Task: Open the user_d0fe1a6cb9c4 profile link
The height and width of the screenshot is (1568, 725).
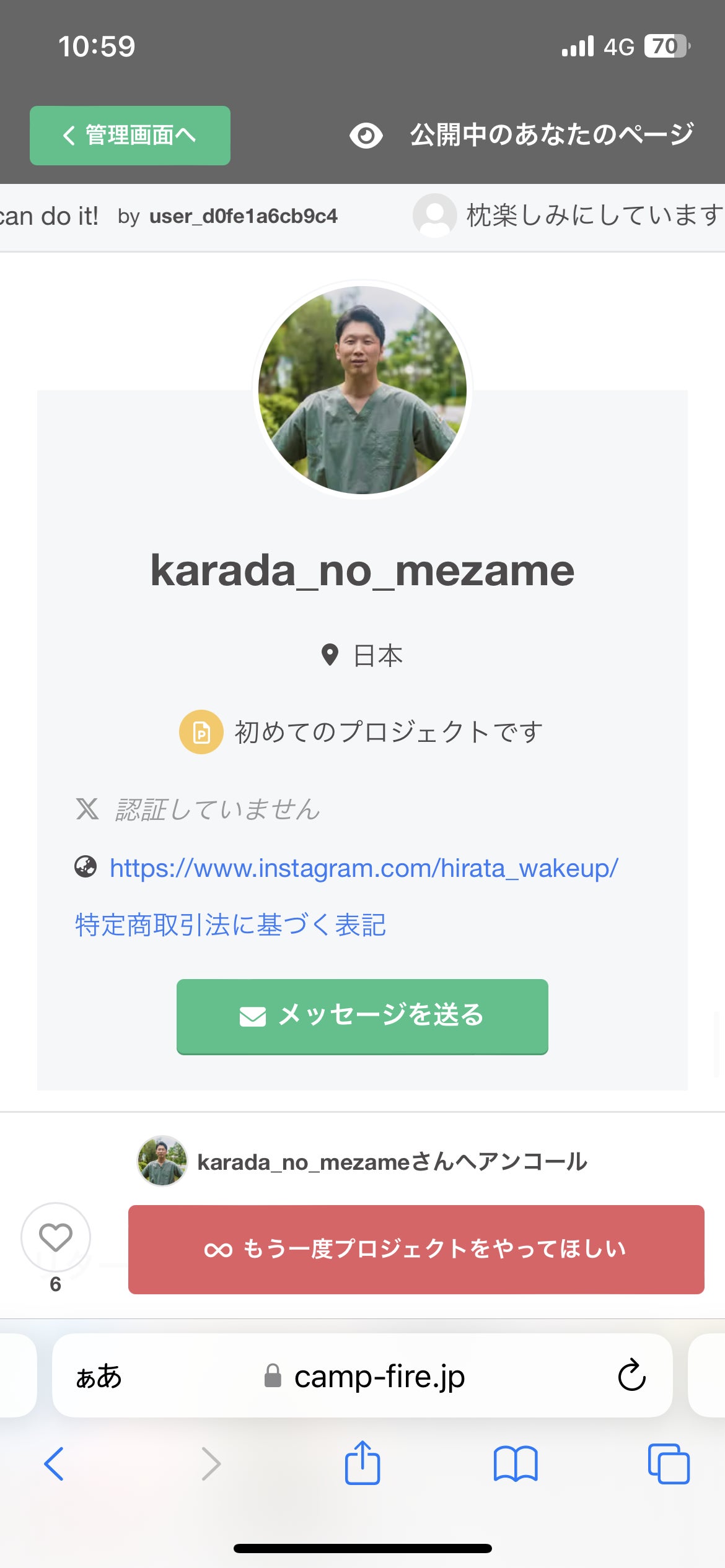Action: pos(243,216)
